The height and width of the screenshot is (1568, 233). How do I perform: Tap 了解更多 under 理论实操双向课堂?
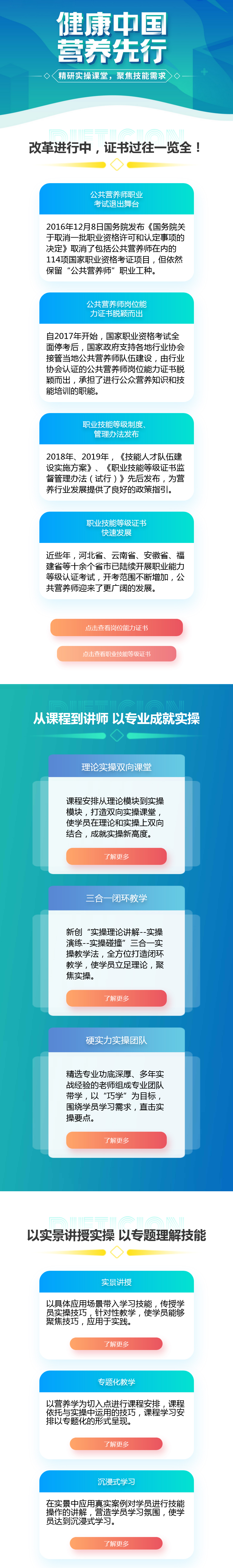pyautogui.click(x=116, y=856)
